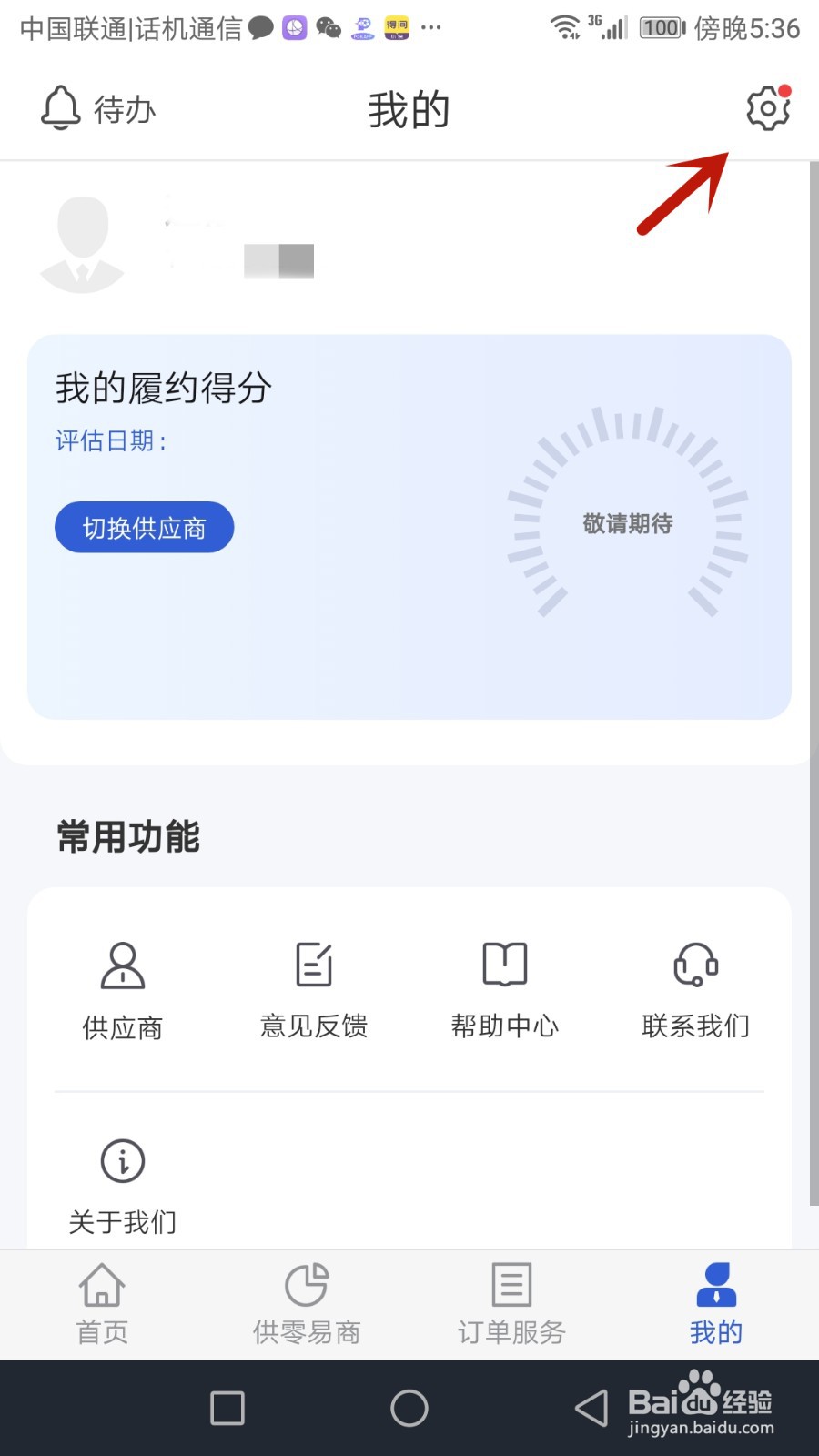This screenshot has height=1456, width=819.
Task: Open the settings gear with red notification dot
Action: tap(767, 107)
